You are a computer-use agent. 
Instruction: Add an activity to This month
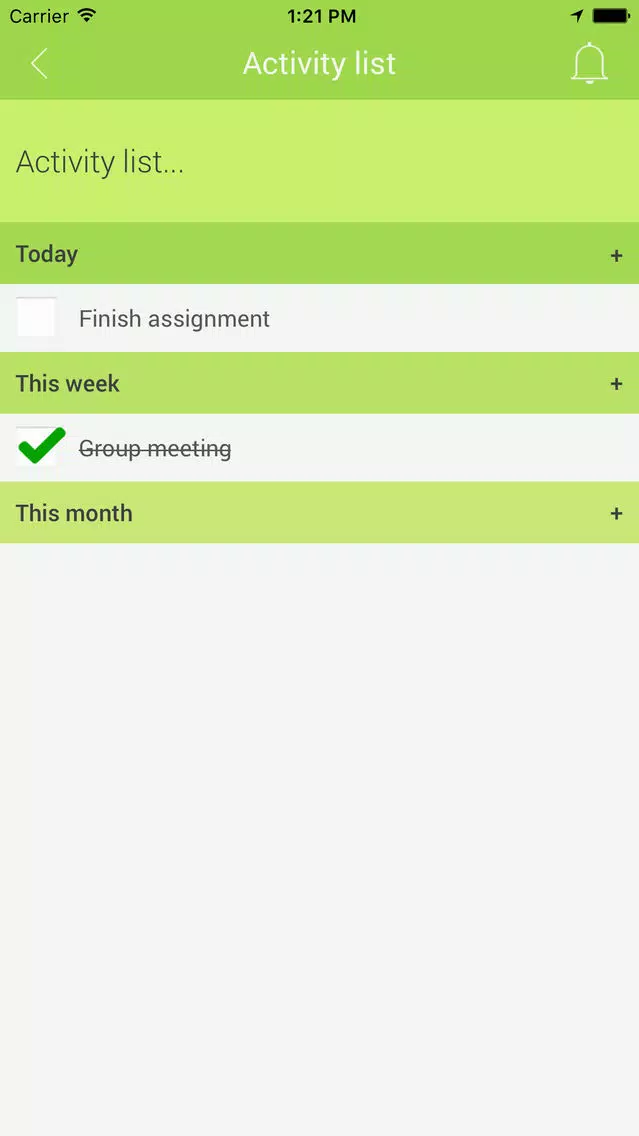click(x=616, y=514)
